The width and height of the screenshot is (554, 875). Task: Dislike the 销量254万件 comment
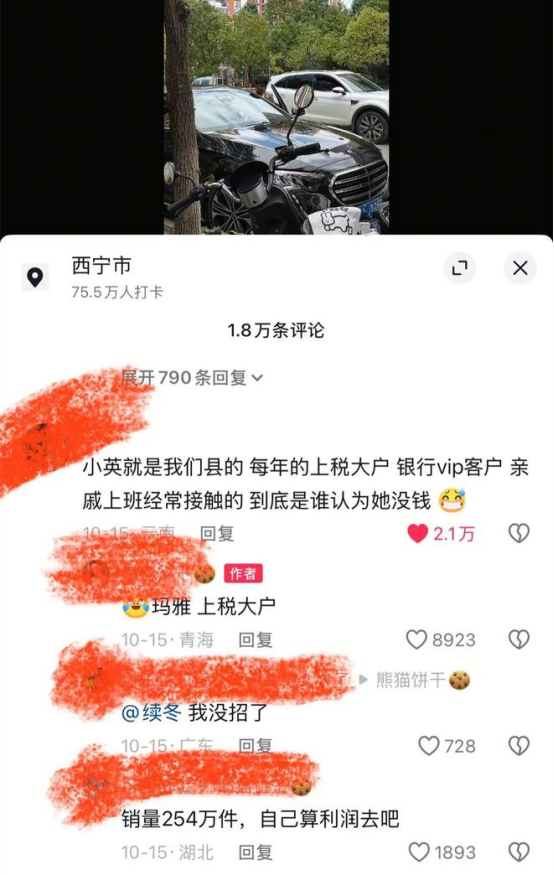[519, 852]
